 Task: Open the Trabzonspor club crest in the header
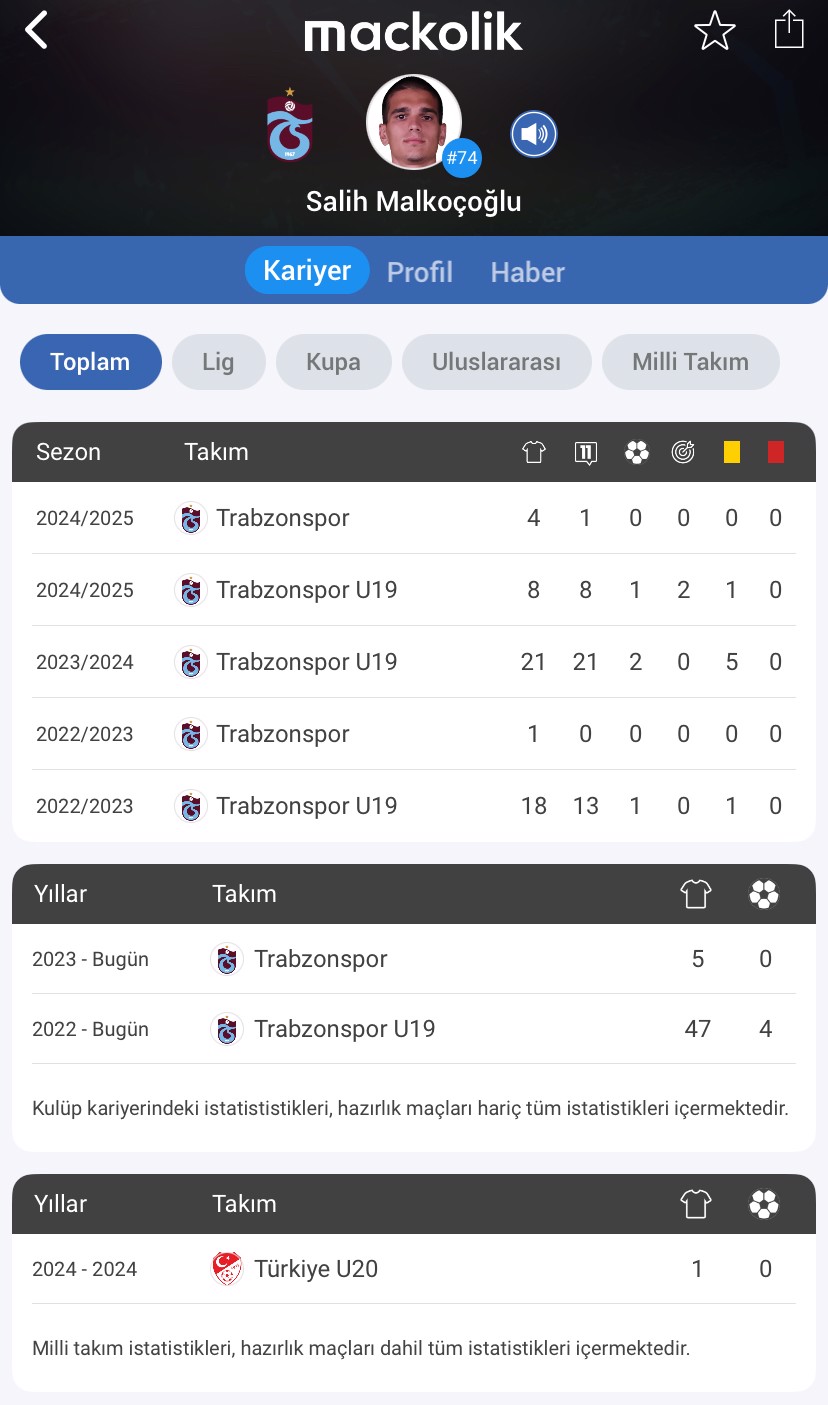tap(290, 125)
